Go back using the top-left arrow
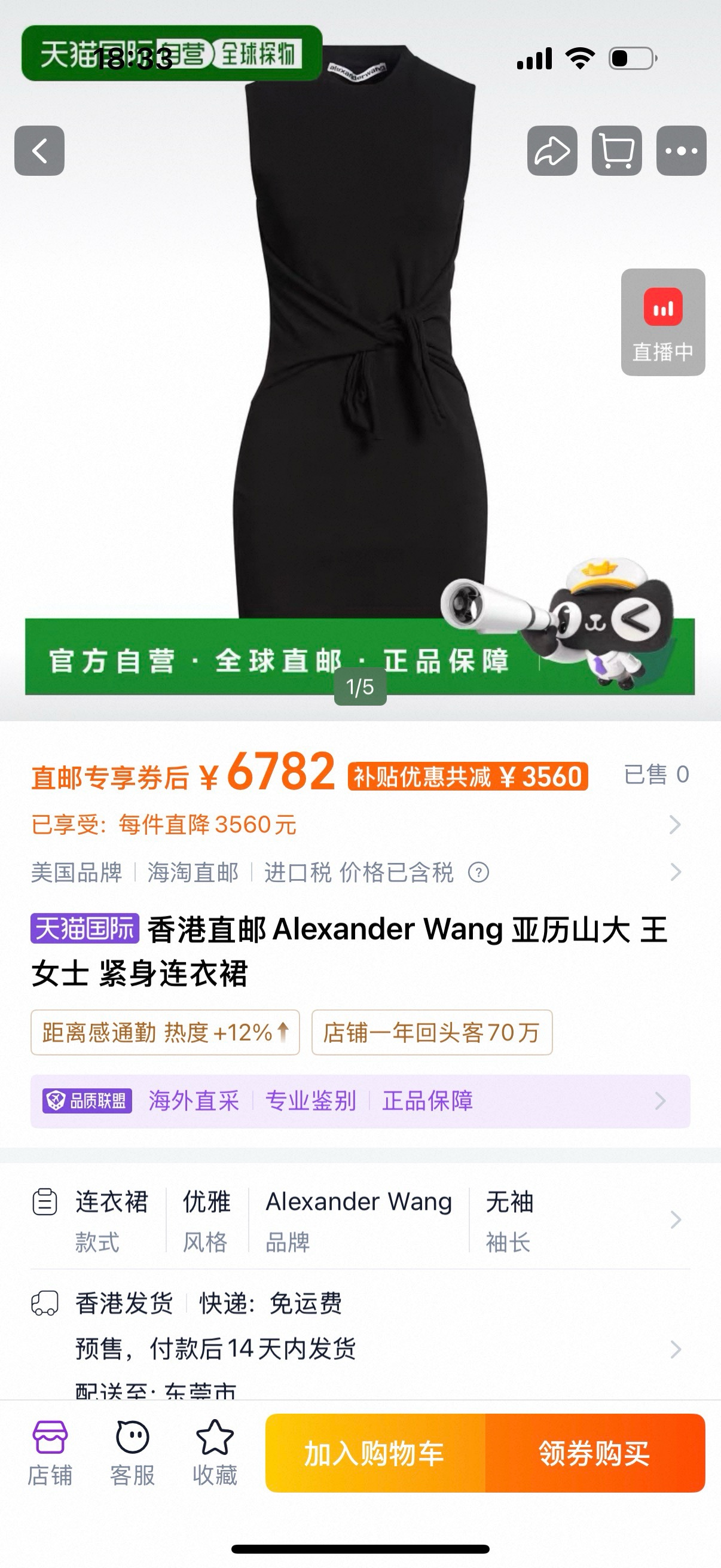Image resolution: width=721 pixels, height=1568 pixels. click(39, 151)
